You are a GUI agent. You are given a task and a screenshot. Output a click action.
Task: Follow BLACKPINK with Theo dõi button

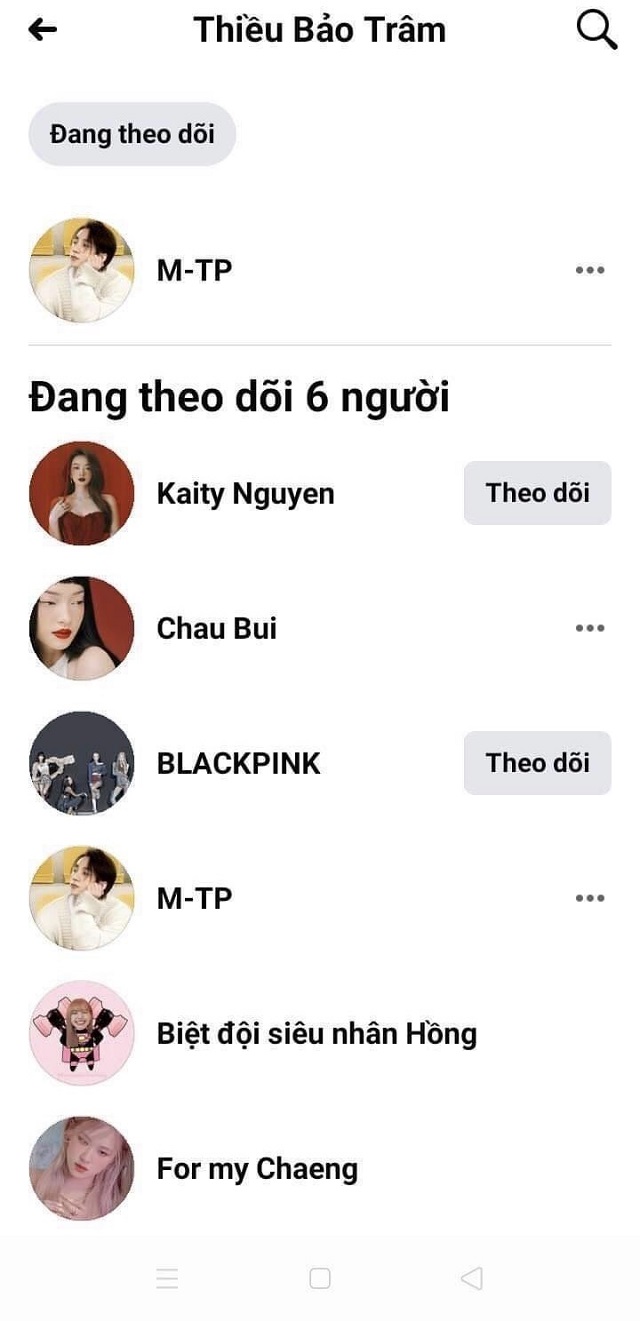537,763
